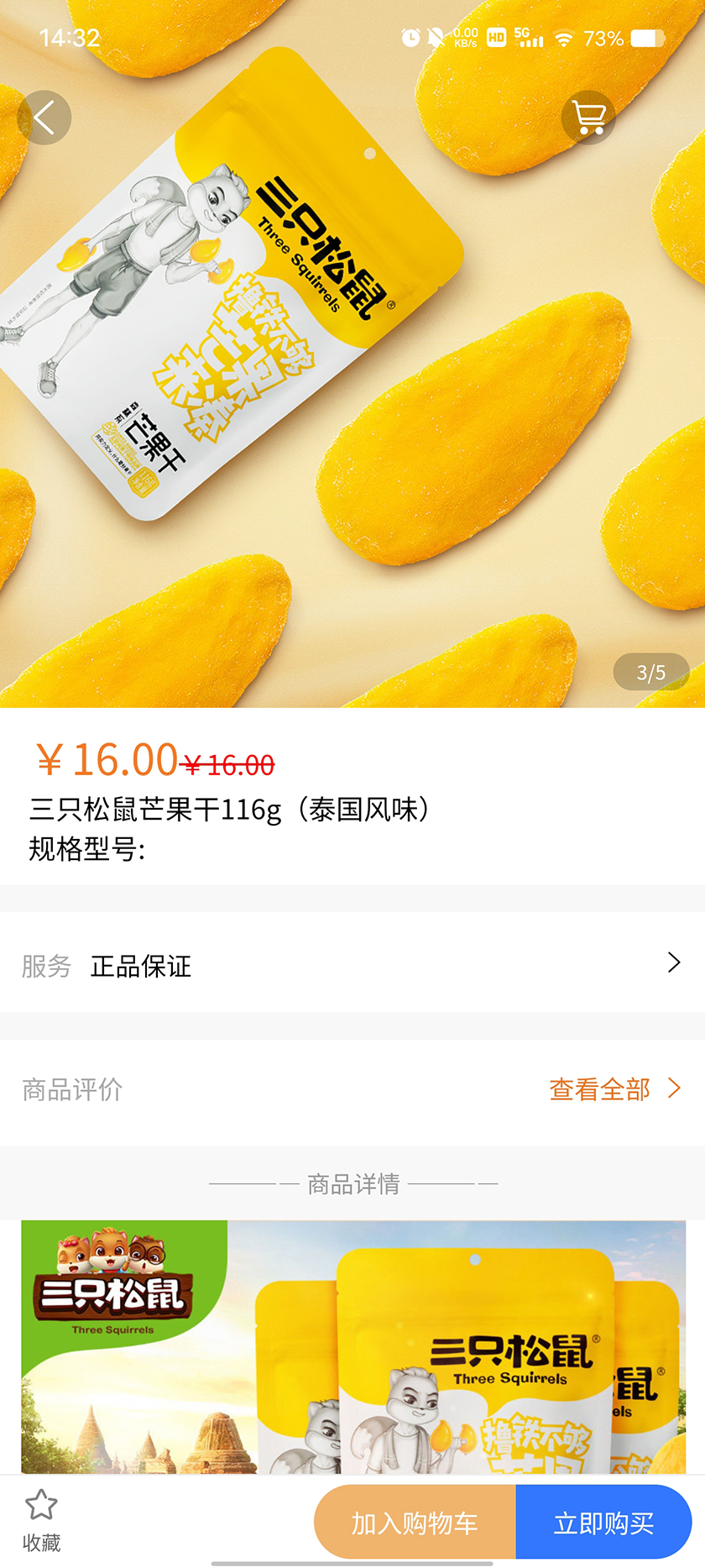This screenshot has height=1568, width=705.
Task: Tap 立即购买 to buy now
Action: 603,1523
